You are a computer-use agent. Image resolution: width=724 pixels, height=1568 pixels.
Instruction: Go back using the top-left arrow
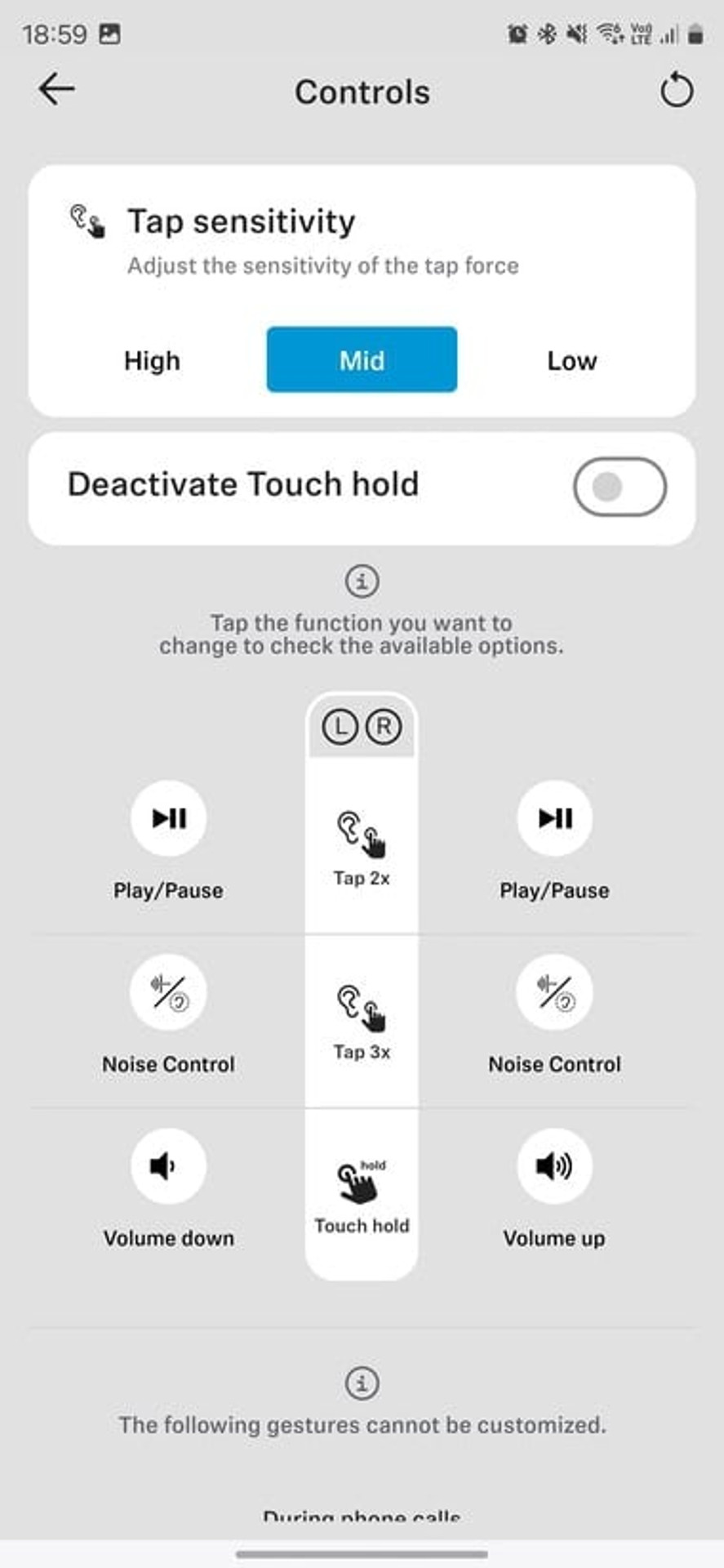[56, 89]
